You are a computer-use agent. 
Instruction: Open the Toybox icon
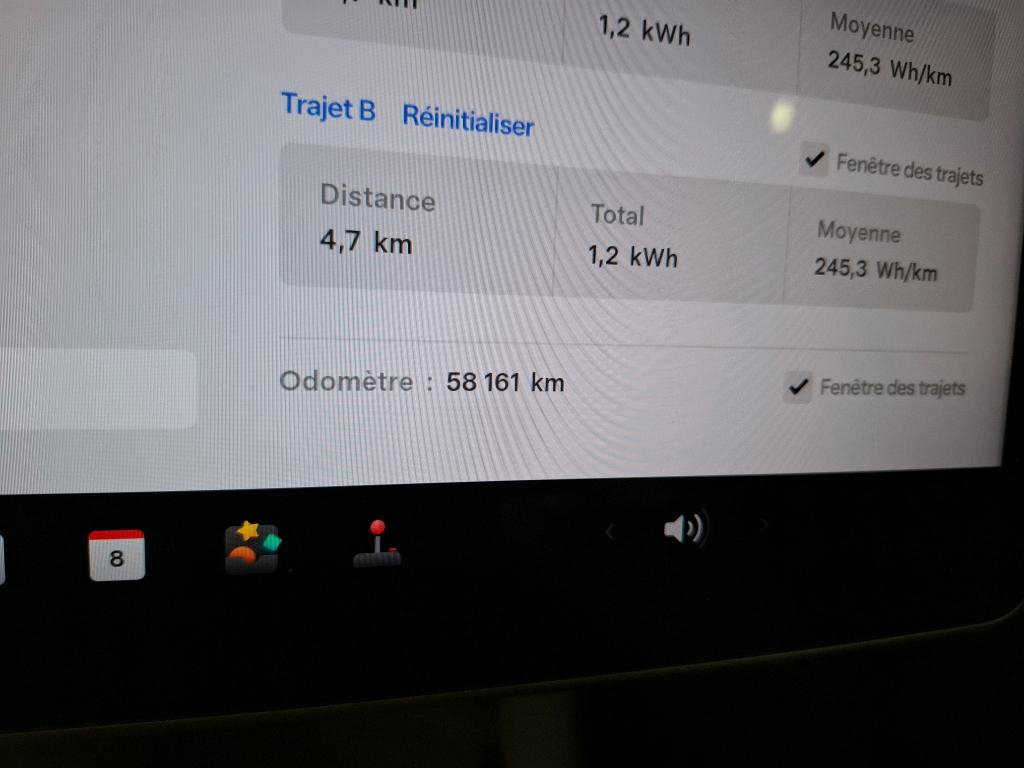[x=252, y=547]
